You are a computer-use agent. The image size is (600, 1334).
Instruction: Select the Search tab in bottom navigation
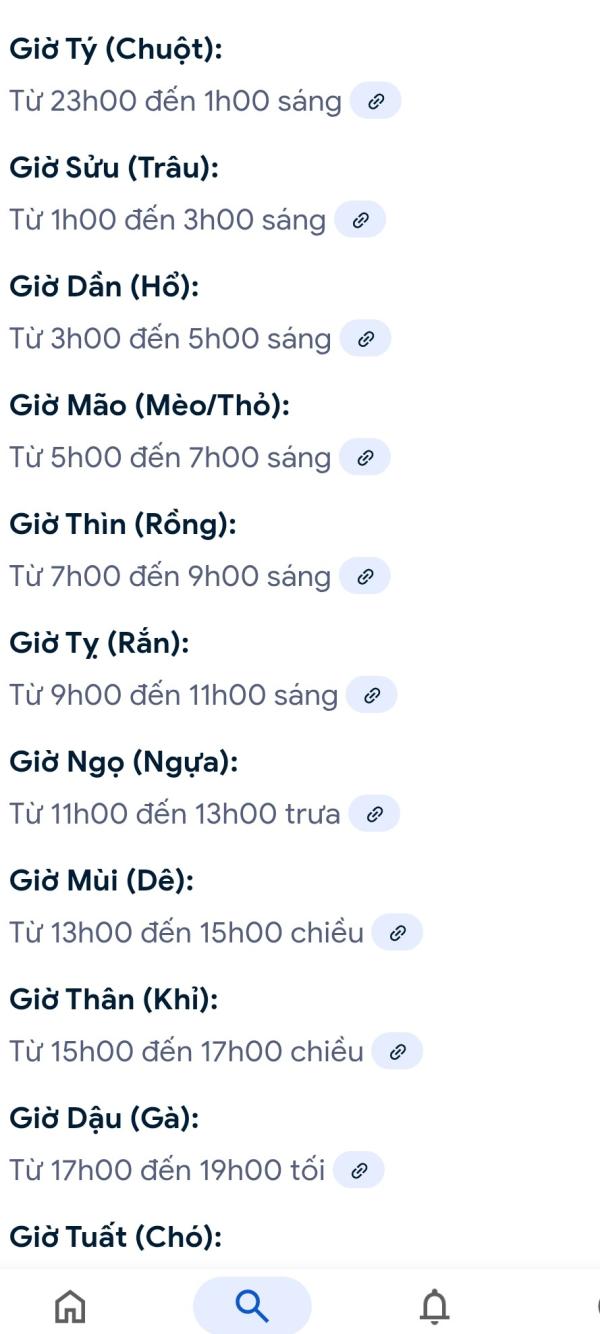(252, 1305)
